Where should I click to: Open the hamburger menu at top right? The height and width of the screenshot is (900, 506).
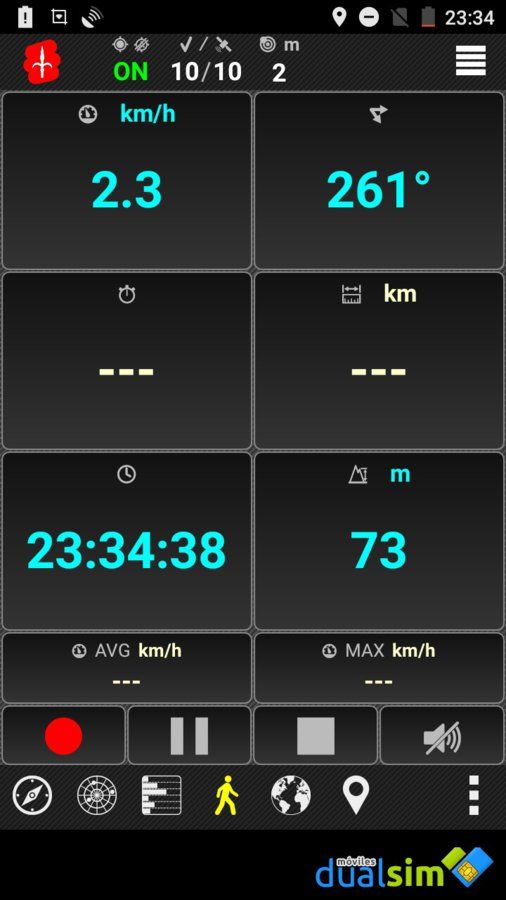[x=470, y=60]
